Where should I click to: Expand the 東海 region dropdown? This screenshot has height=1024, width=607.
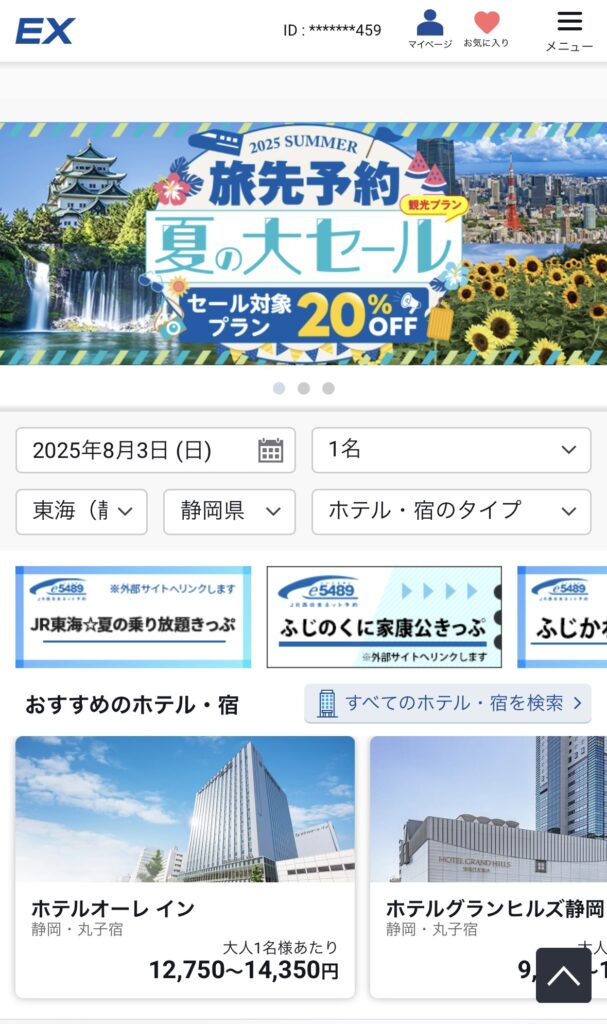(82, 511)
